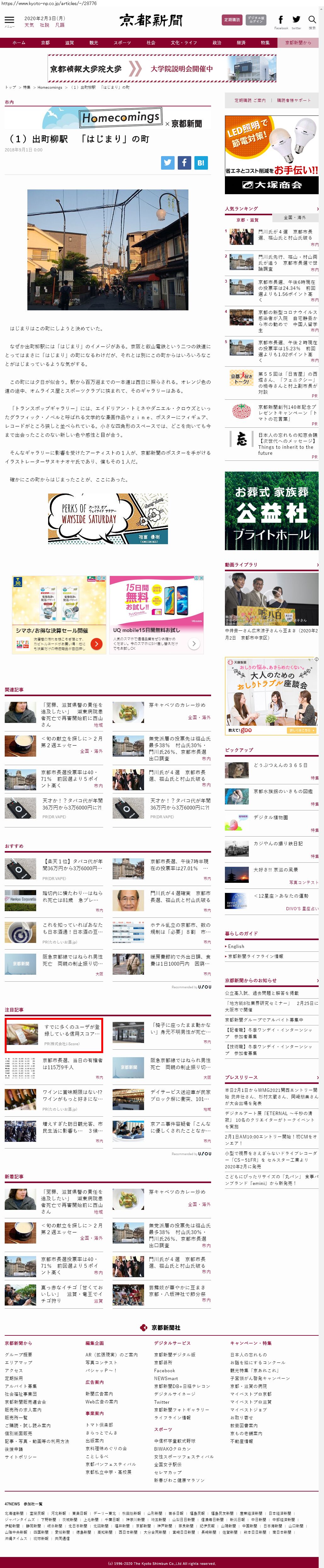Image resolution: width=324 pixels, height=1568 pixels.
Task: Open pickup item どうぶつえんの365日
Action: 280,765
